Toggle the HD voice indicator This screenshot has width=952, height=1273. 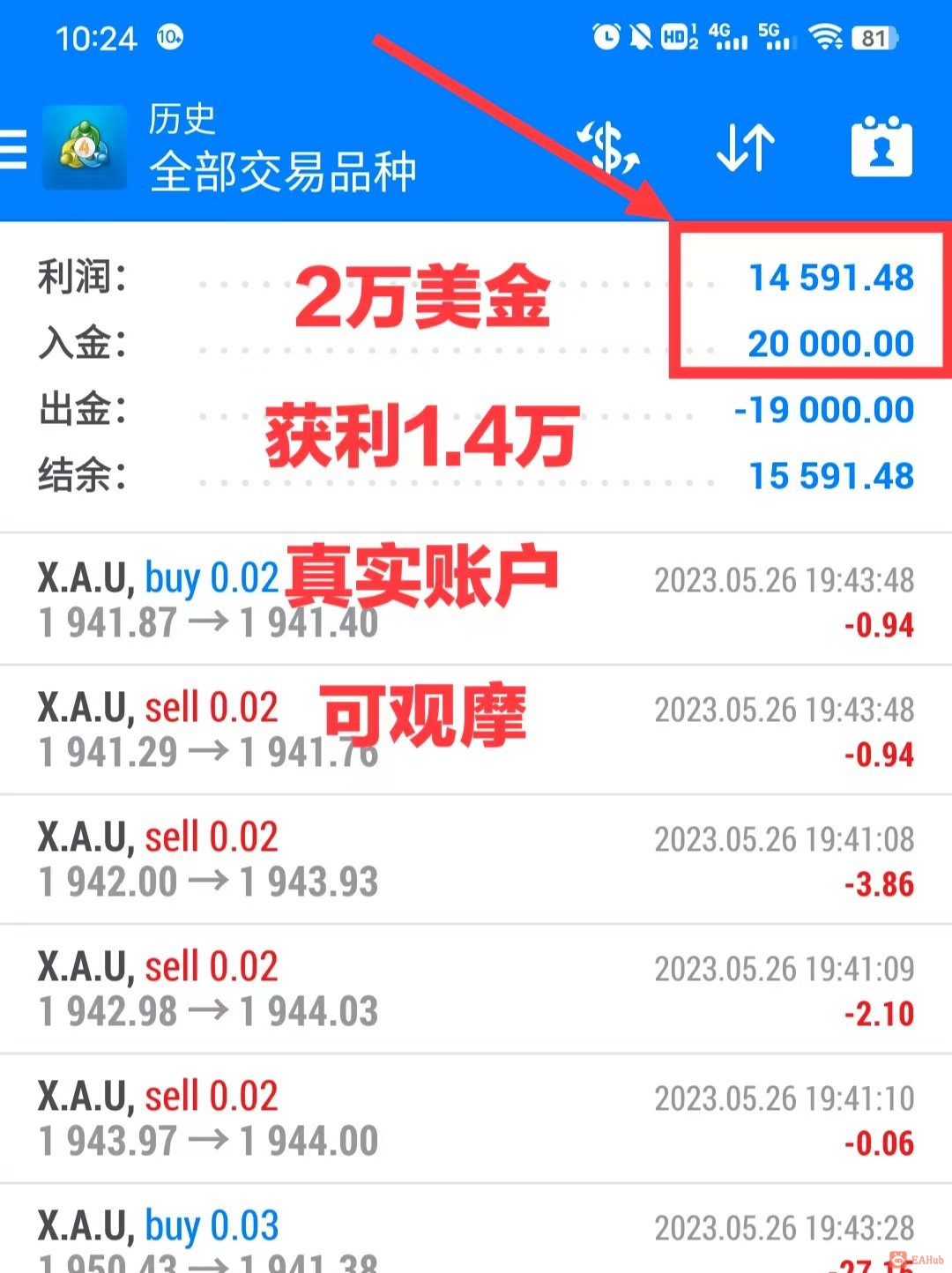[679, 37]
